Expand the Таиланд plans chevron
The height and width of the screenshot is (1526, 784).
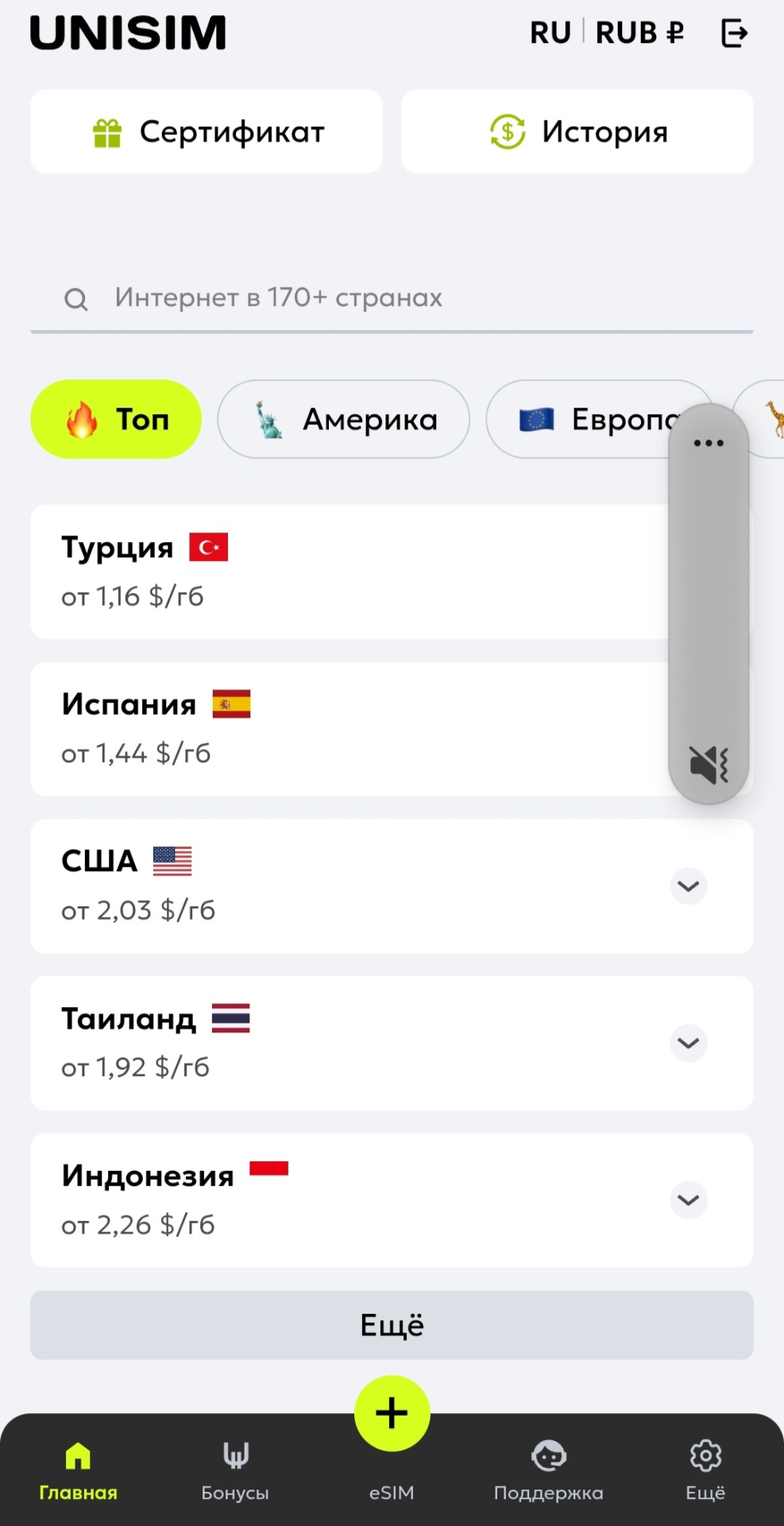tap(688, 1043)
